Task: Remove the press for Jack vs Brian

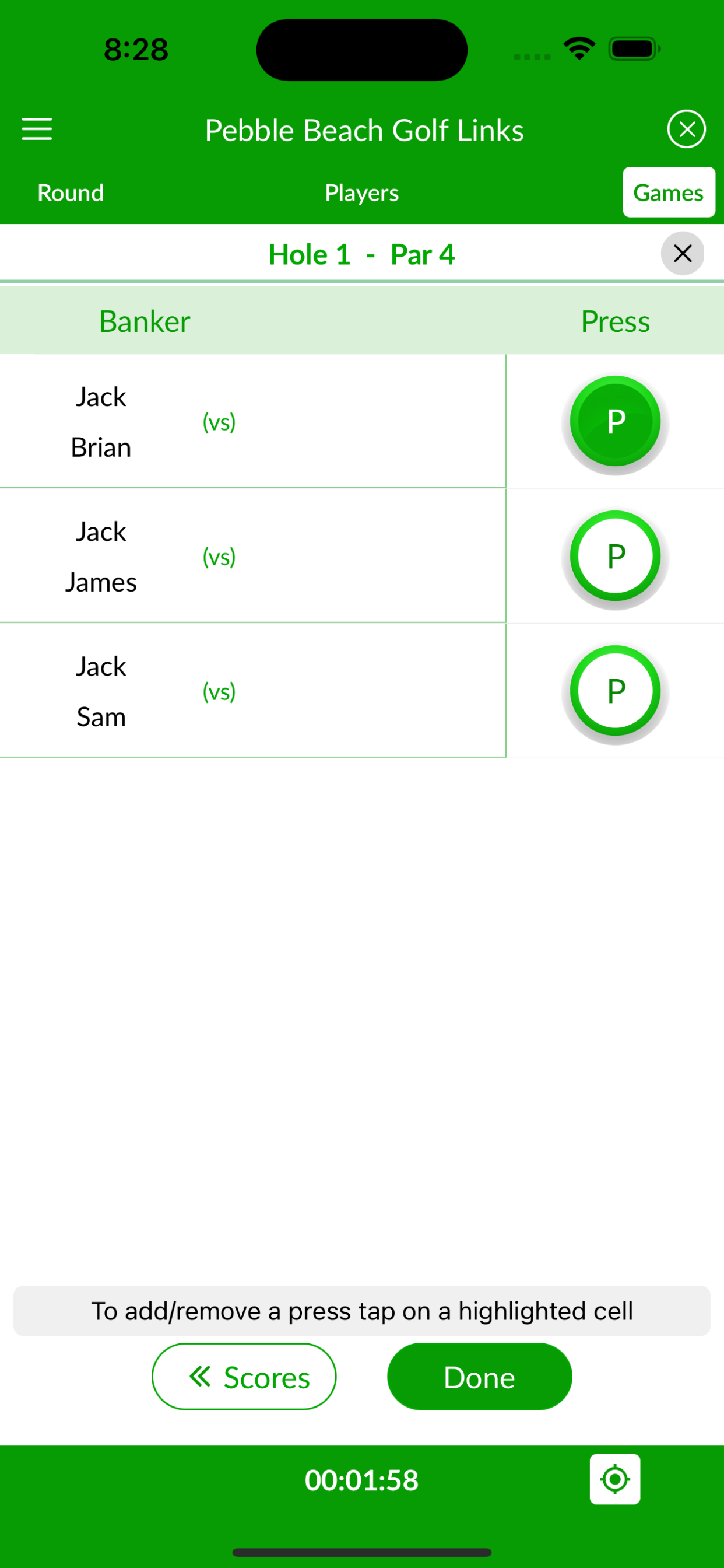Action: (x=615, y=421)
